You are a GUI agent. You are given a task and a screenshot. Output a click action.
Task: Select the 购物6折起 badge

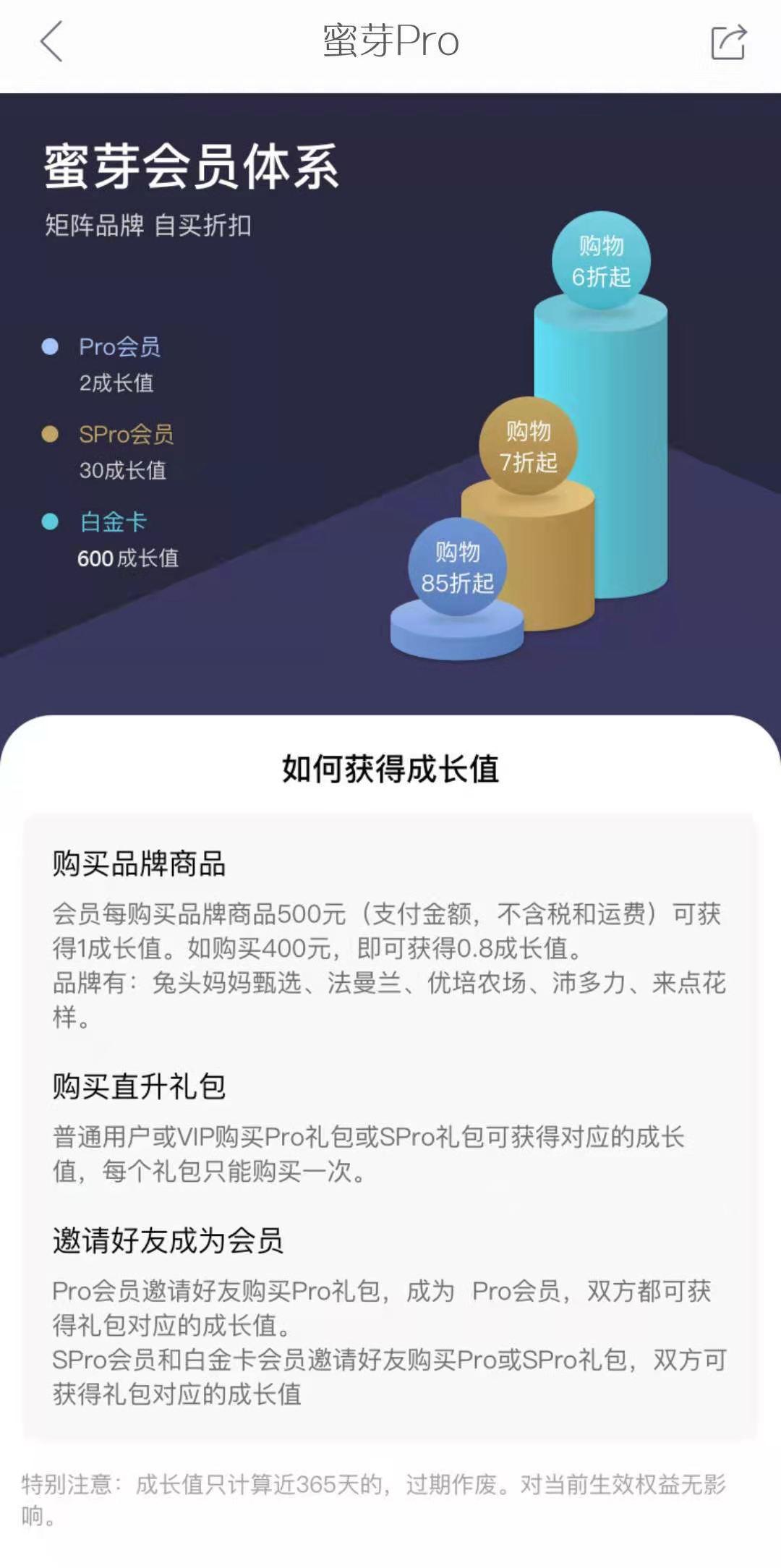(x=602, y=262)
